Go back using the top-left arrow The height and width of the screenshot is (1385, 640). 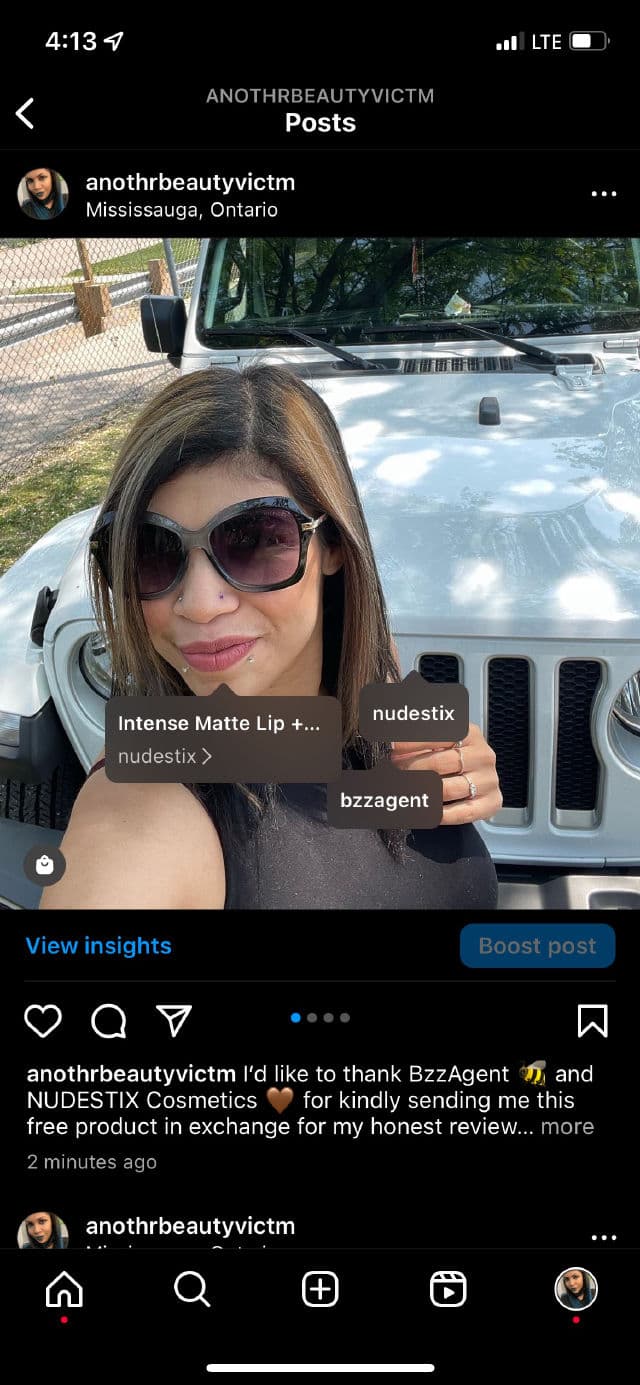click(x=26, y=113)
